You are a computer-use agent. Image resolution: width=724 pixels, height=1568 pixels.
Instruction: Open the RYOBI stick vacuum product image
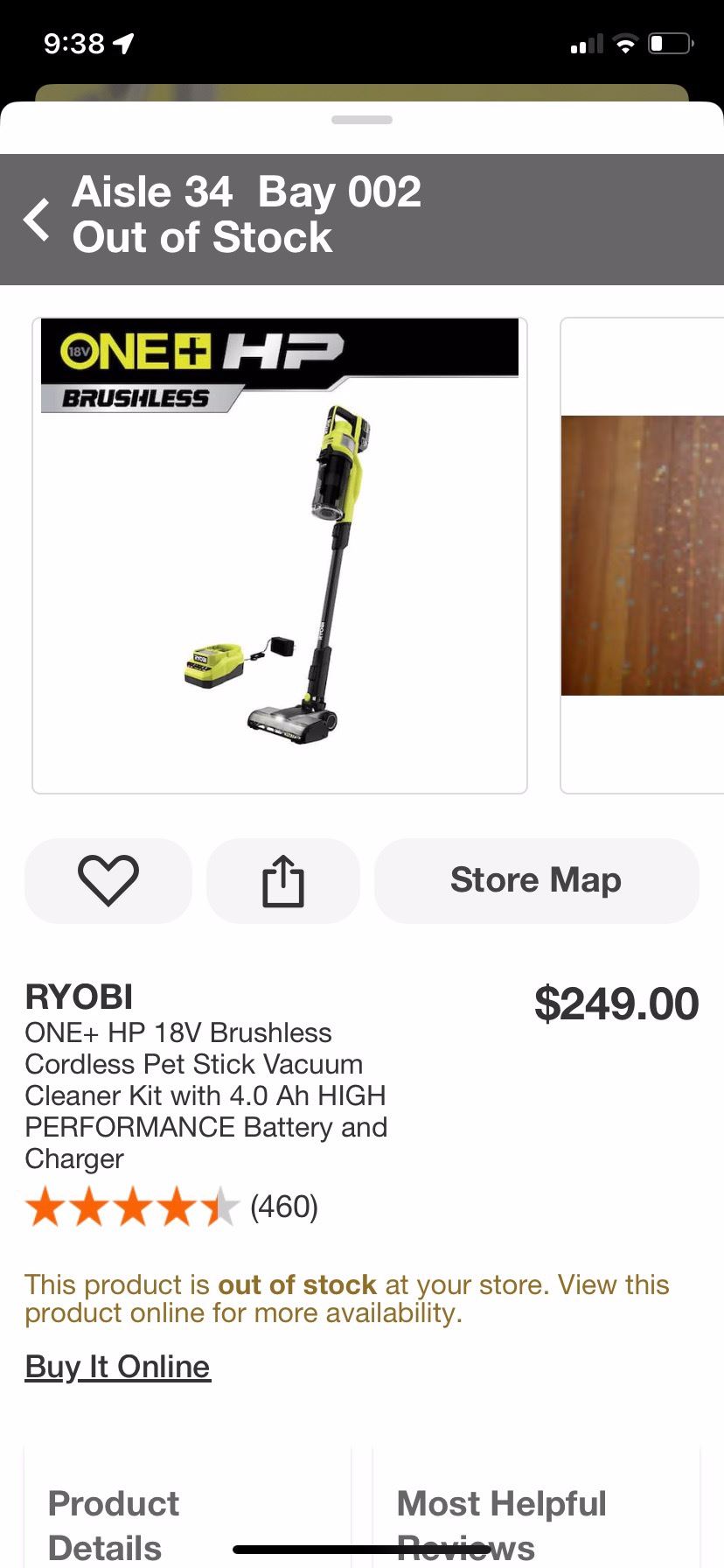280,556
